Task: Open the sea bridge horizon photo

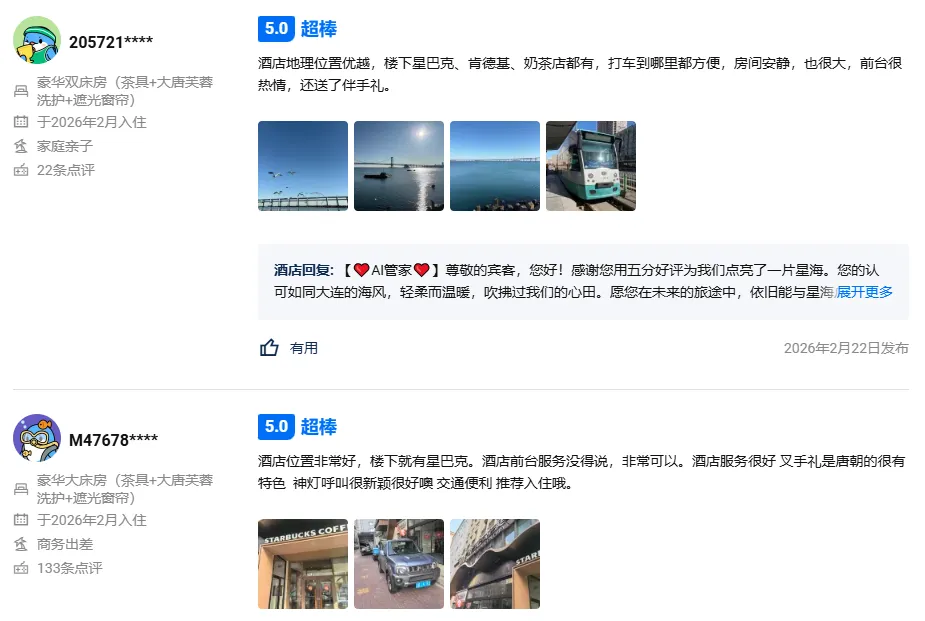Action: (x=494, y=166)
